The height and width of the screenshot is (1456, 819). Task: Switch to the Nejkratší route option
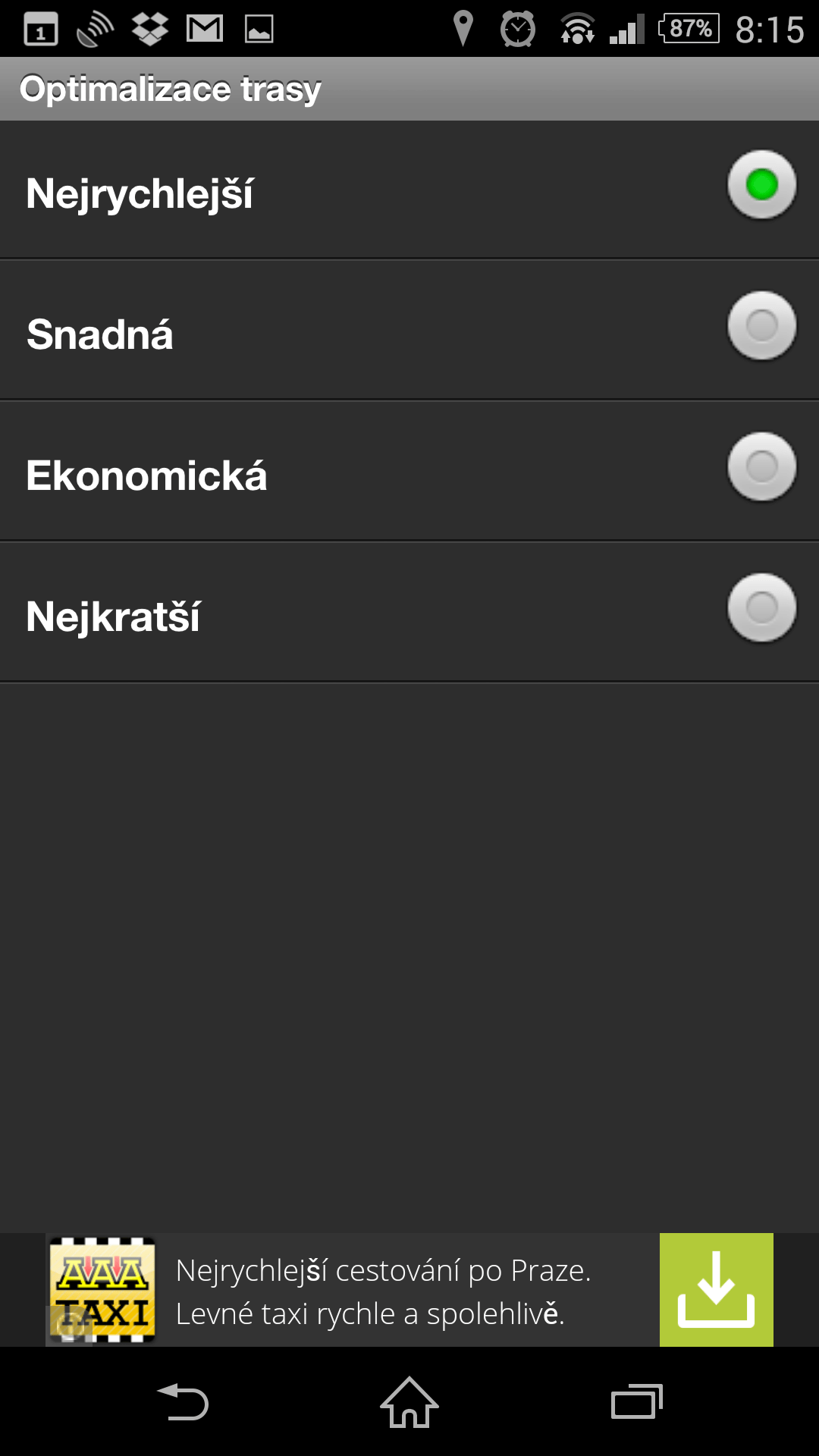409,612
